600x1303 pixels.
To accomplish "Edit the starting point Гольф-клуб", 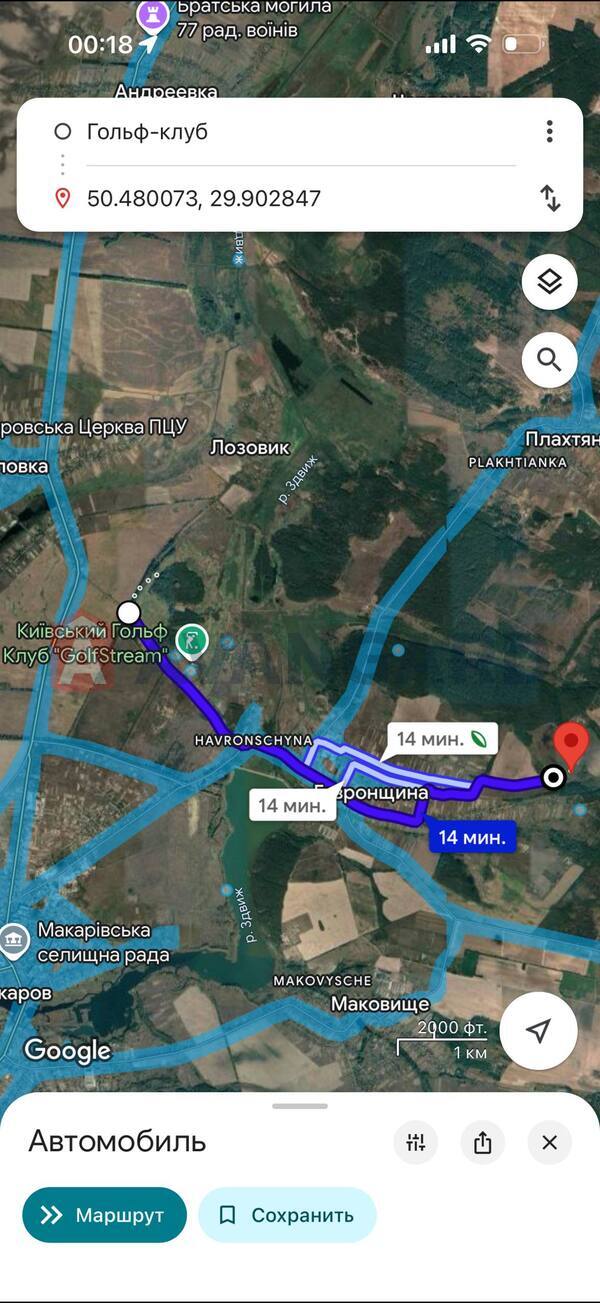I will coord(300,132).
